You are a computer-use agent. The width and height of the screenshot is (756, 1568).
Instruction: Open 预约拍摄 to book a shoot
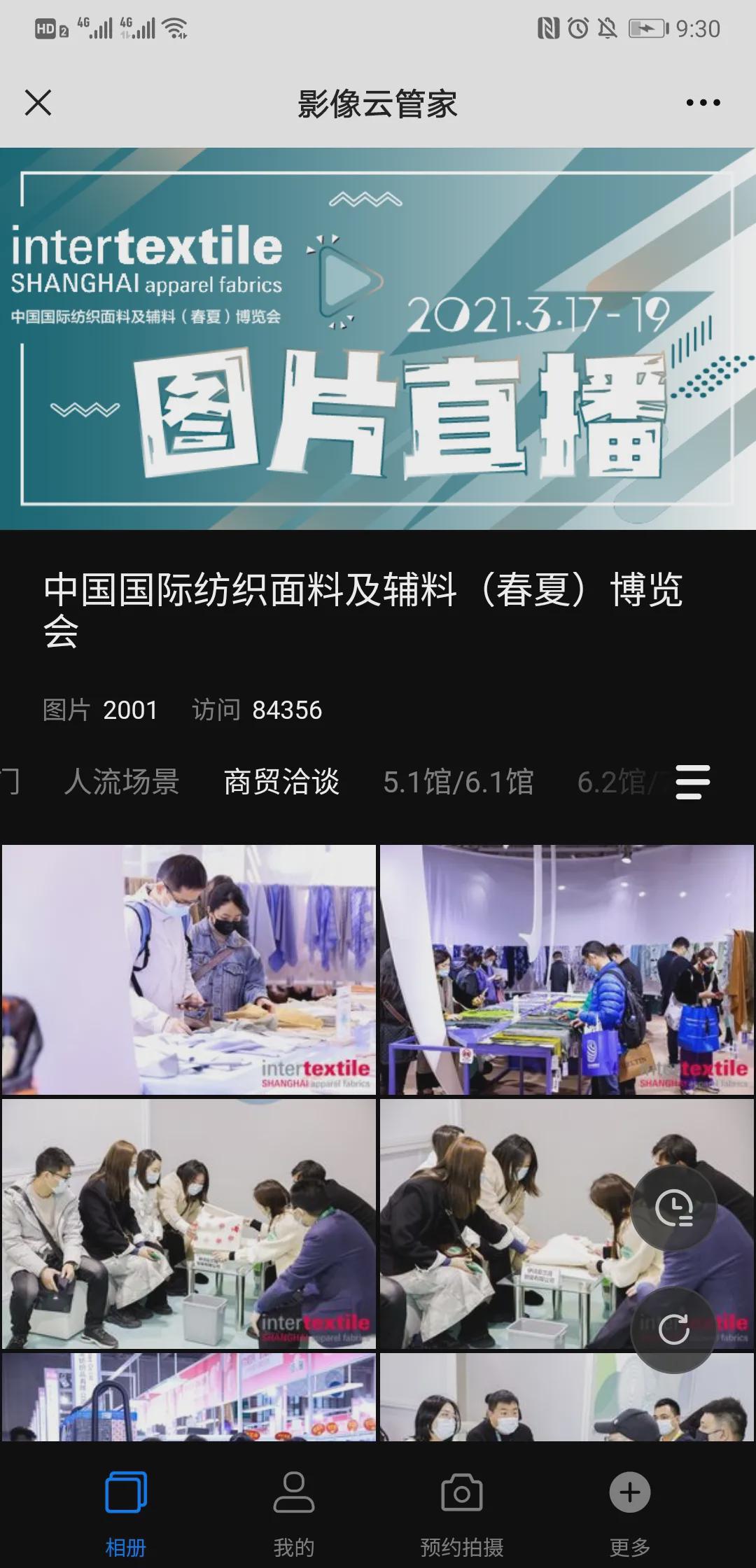pyautogui.click(x=462, y=1512)
